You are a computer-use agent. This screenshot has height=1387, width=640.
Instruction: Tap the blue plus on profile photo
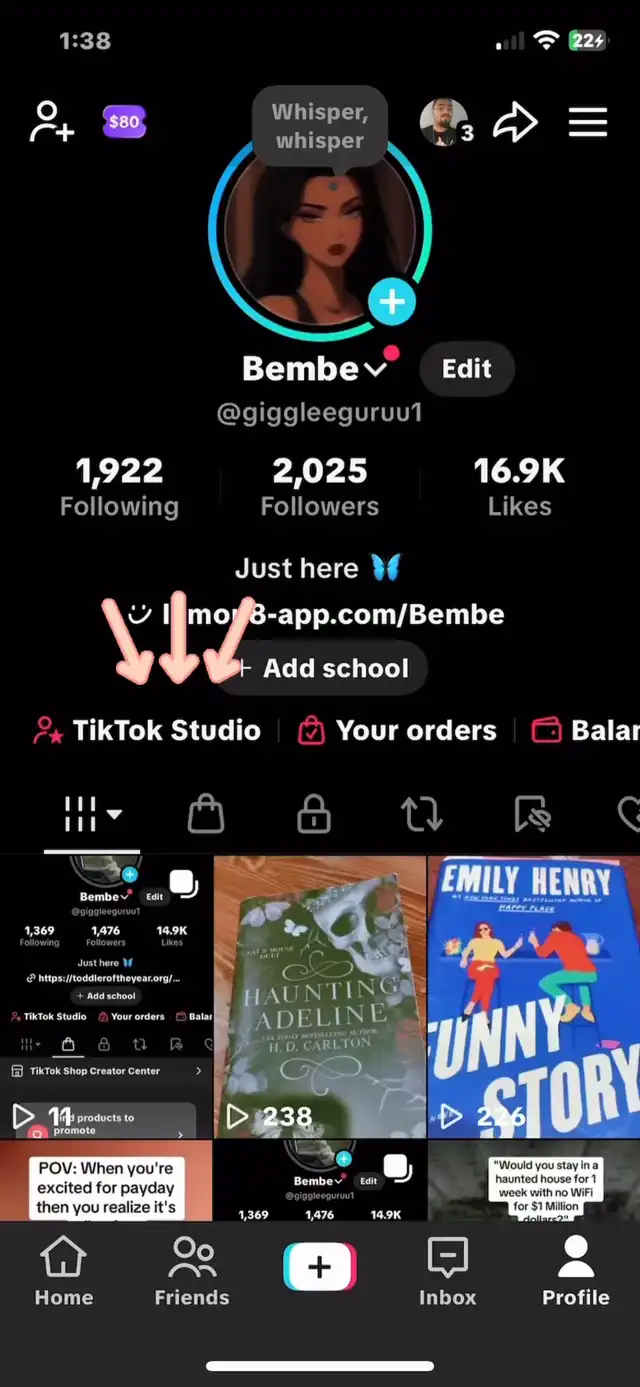pos(392,301)
